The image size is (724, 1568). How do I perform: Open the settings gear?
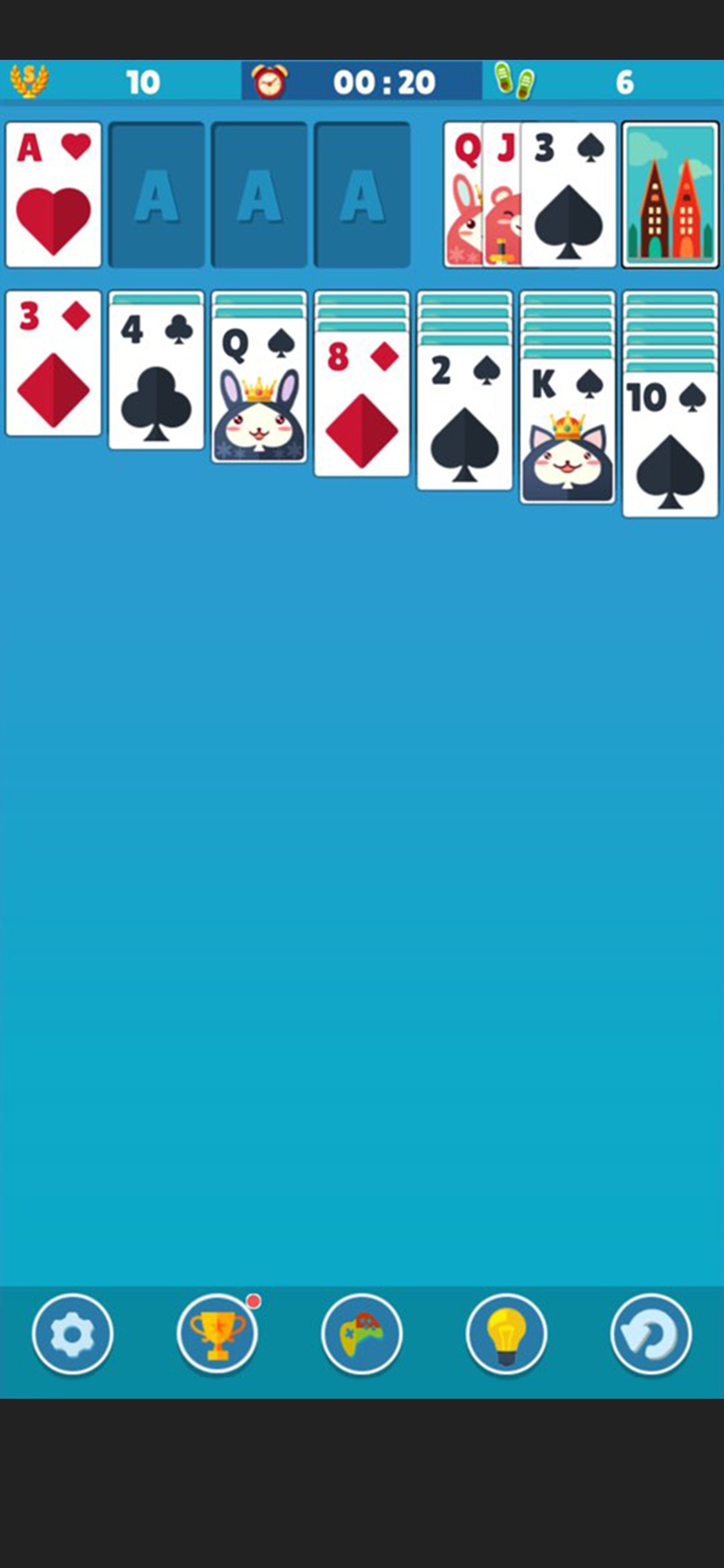click(x=72, y=1334)
